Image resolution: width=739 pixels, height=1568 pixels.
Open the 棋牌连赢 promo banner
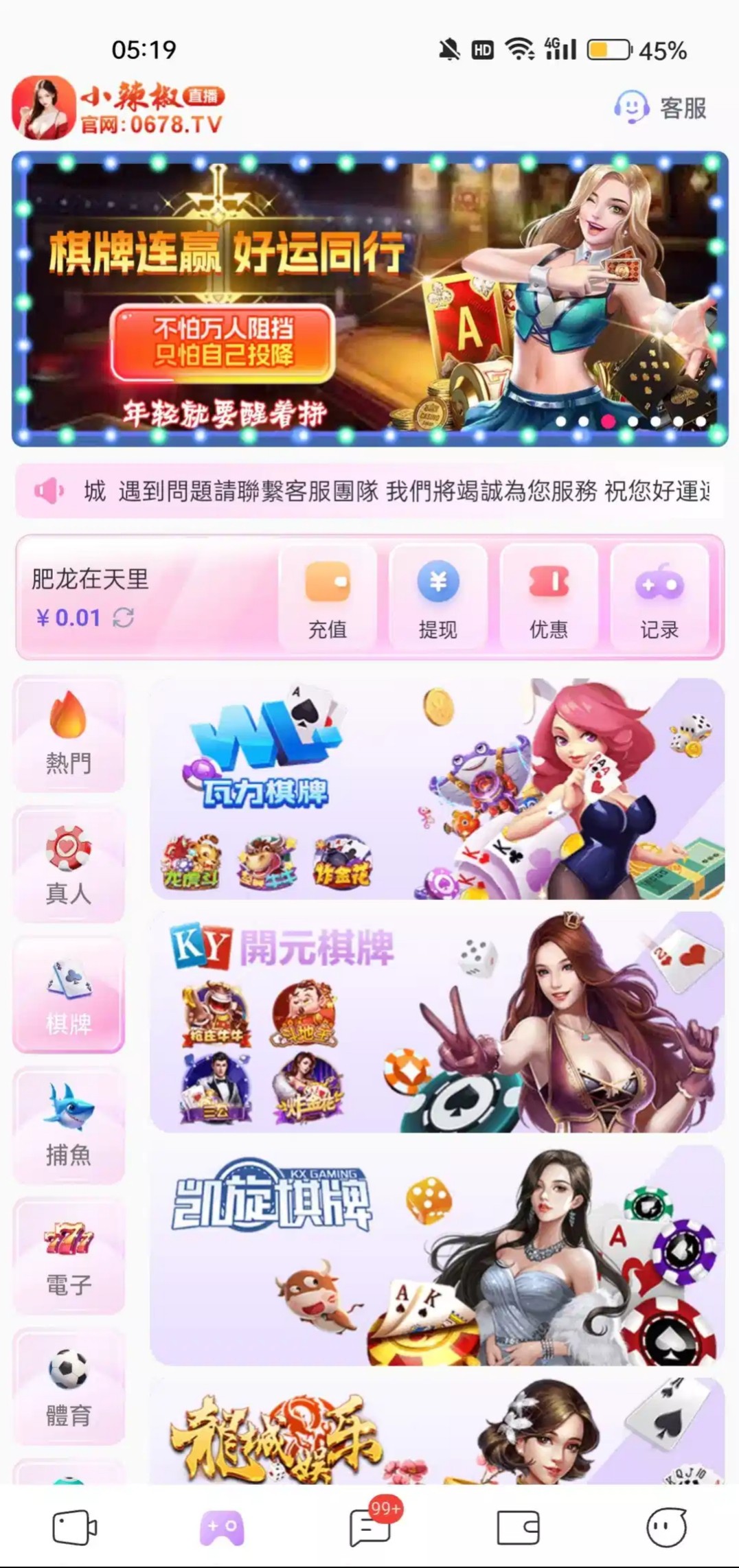point(369,299)
